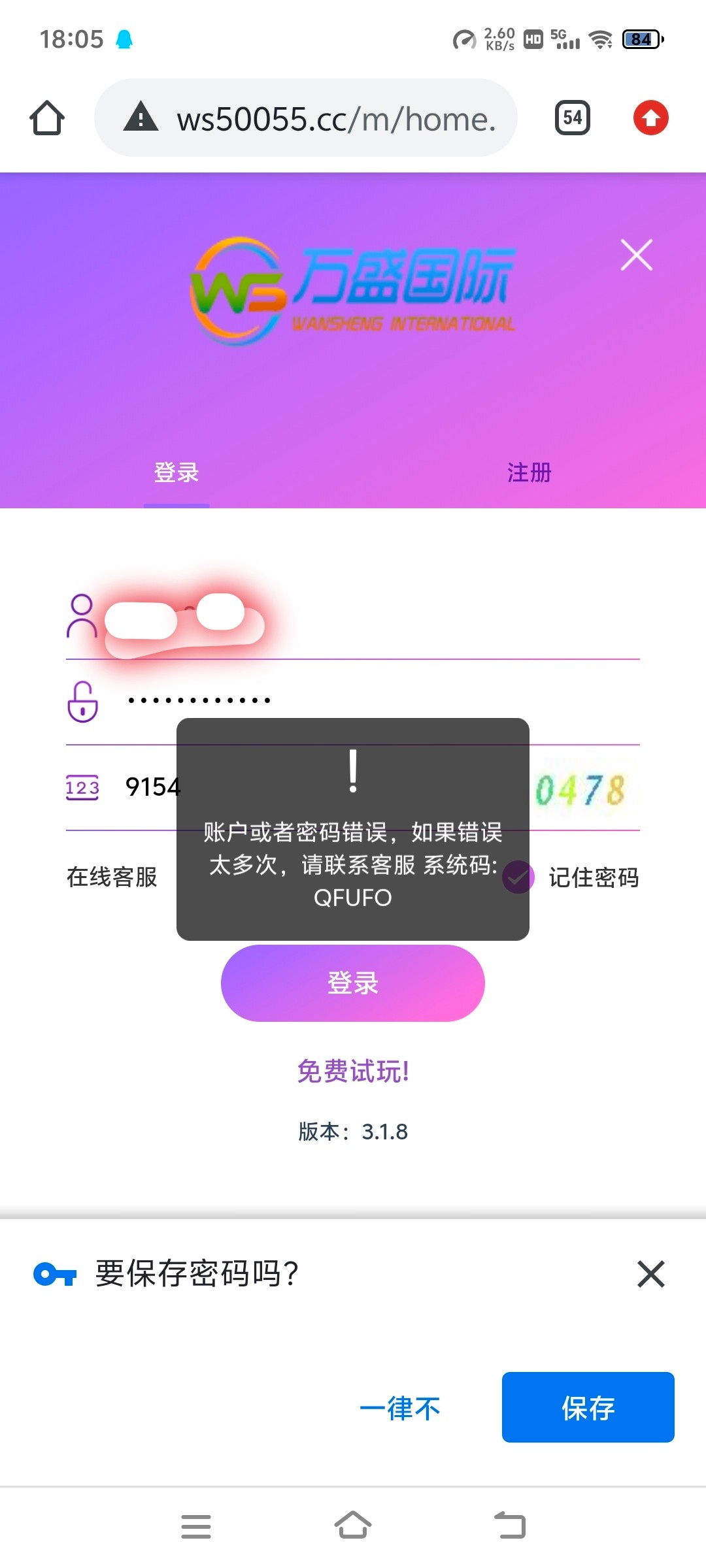Open the browser tabs switcher showing 54
706x1568 pixels.
[x=570, y=118]
